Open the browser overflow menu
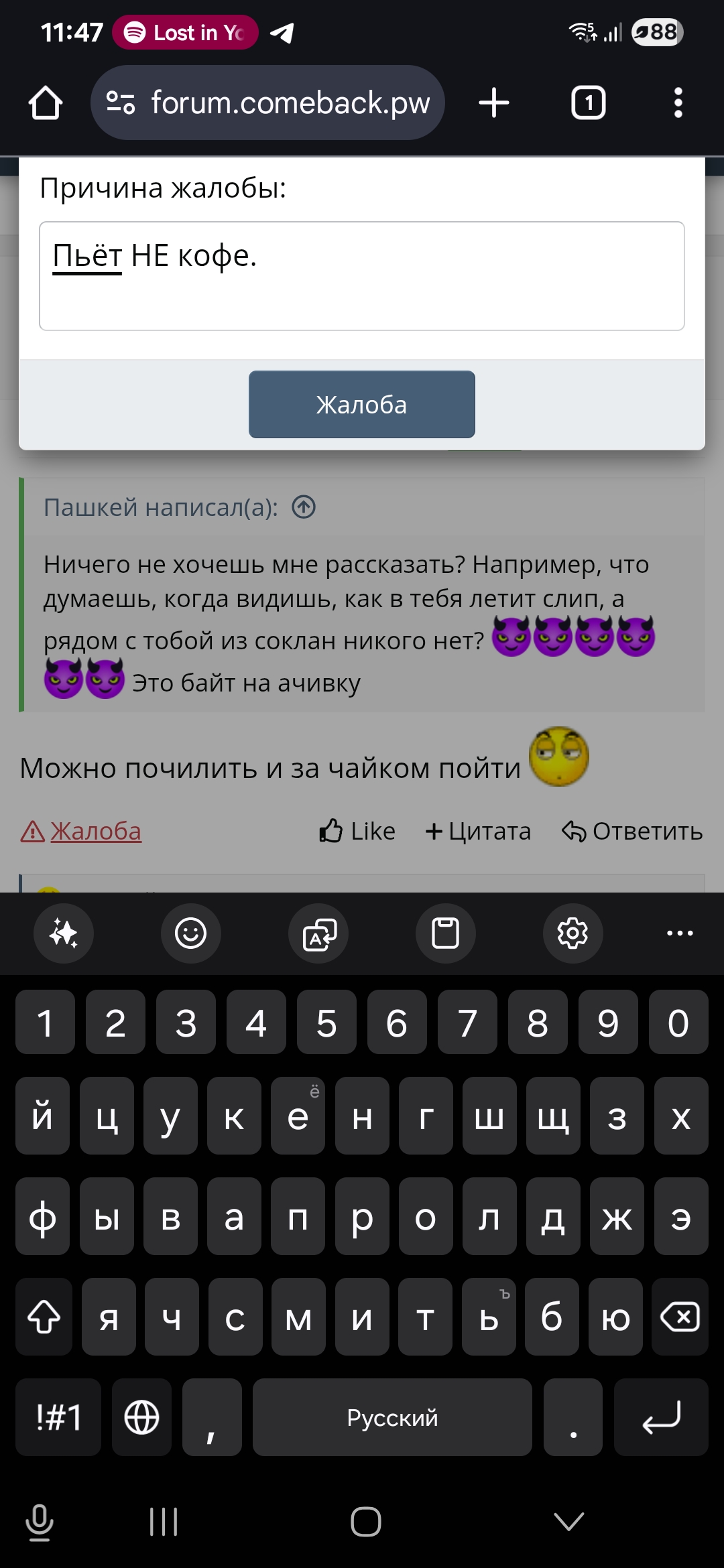This screenshot has height=1568, width=724. (678, 103)
